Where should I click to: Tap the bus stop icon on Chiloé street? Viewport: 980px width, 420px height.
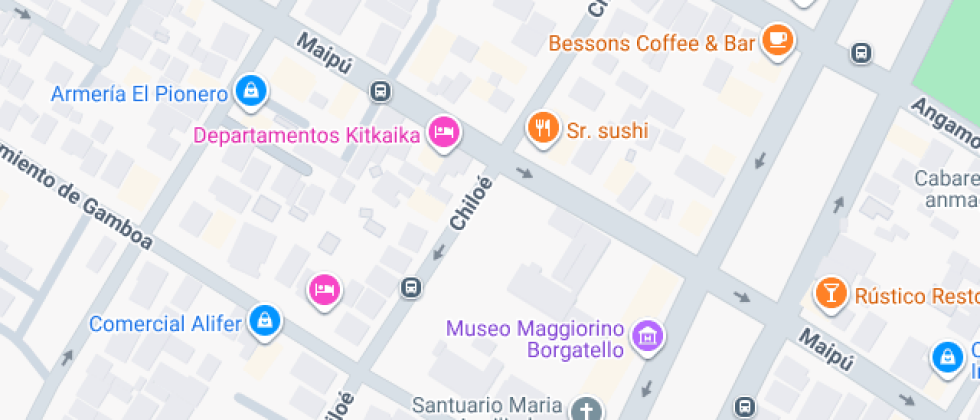pyautogui.click(x=410, y=287)
